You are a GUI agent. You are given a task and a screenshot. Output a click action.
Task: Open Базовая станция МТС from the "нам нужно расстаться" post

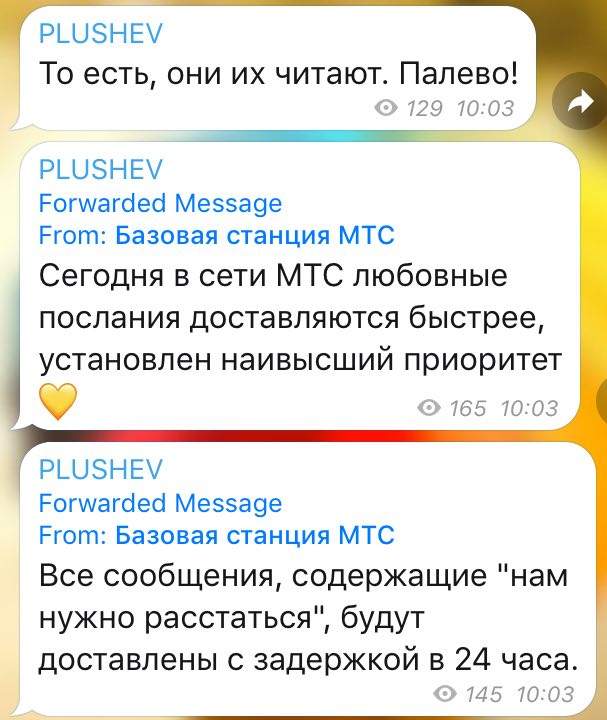tap(255, 535)
